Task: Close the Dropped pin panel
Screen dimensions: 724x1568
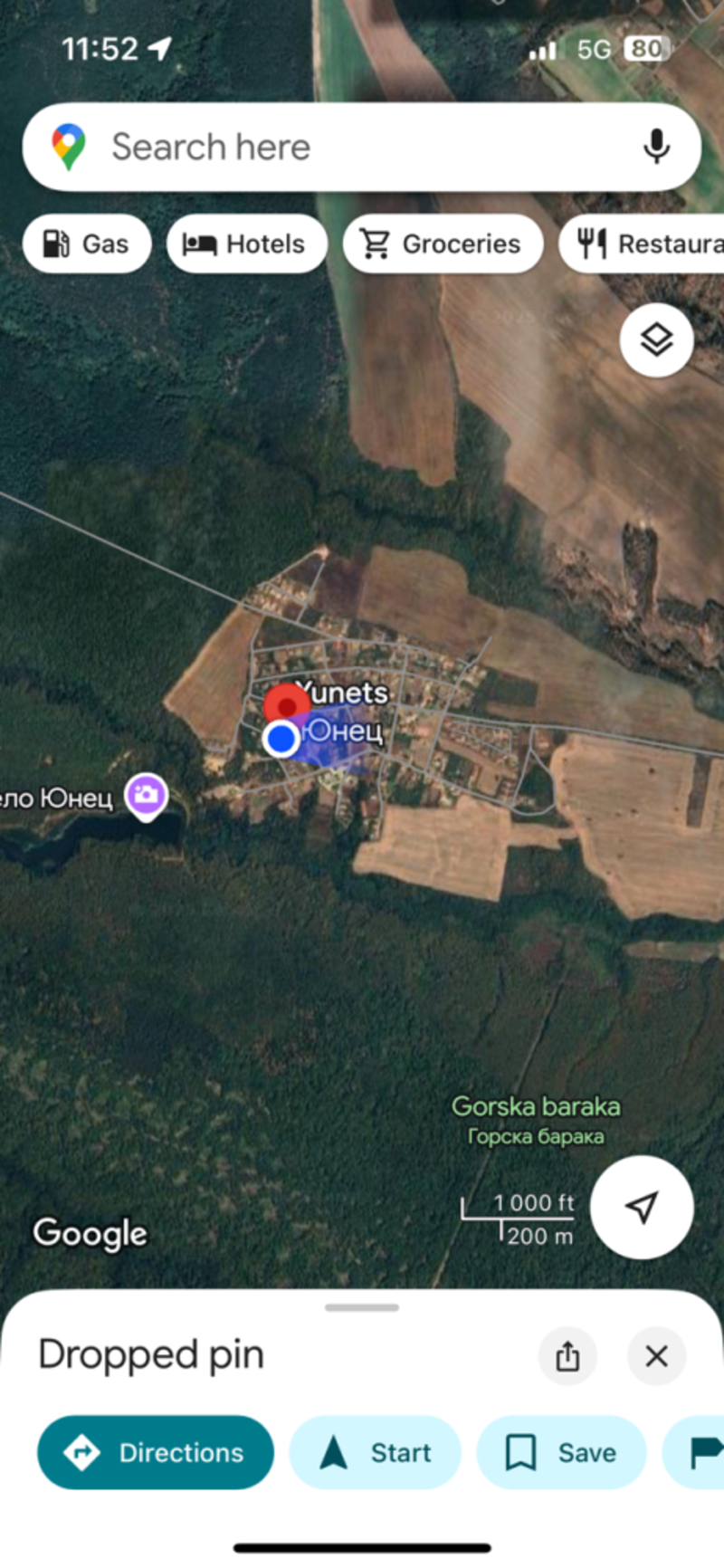Action: pos(656,1356)
